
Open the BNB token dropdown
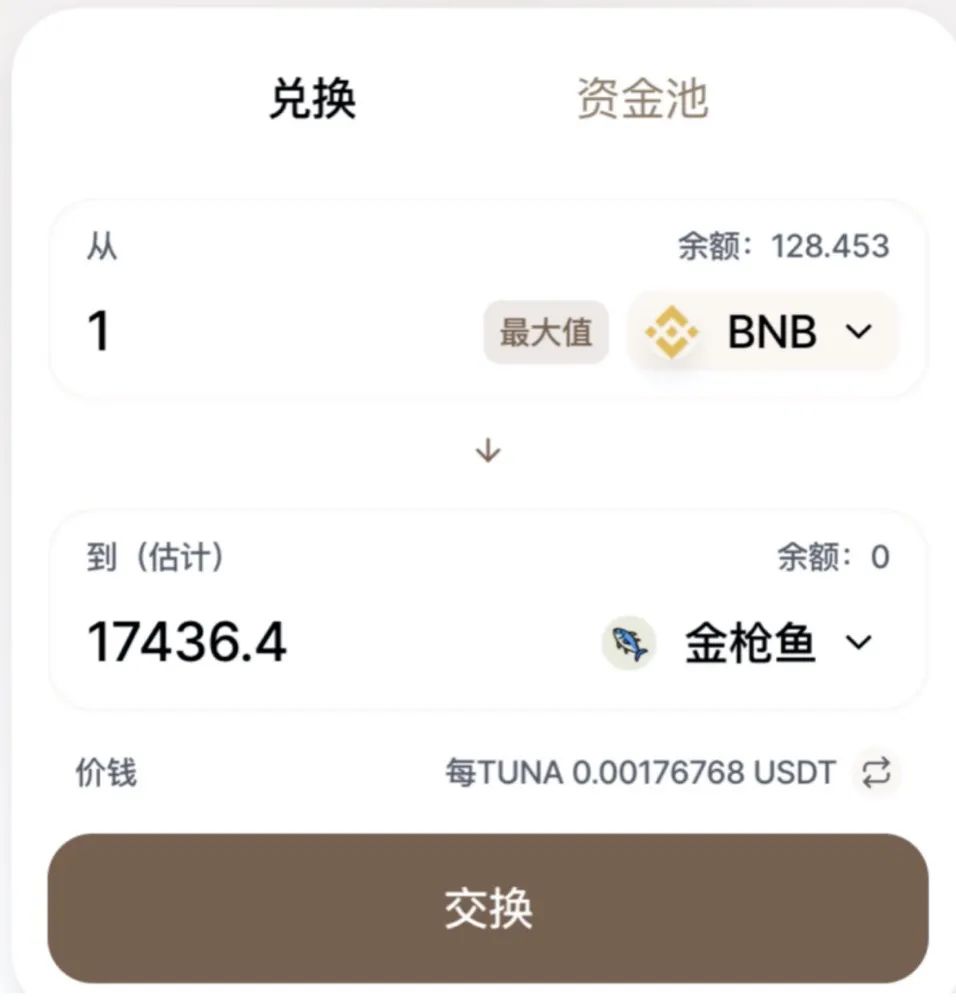(763, 332)
